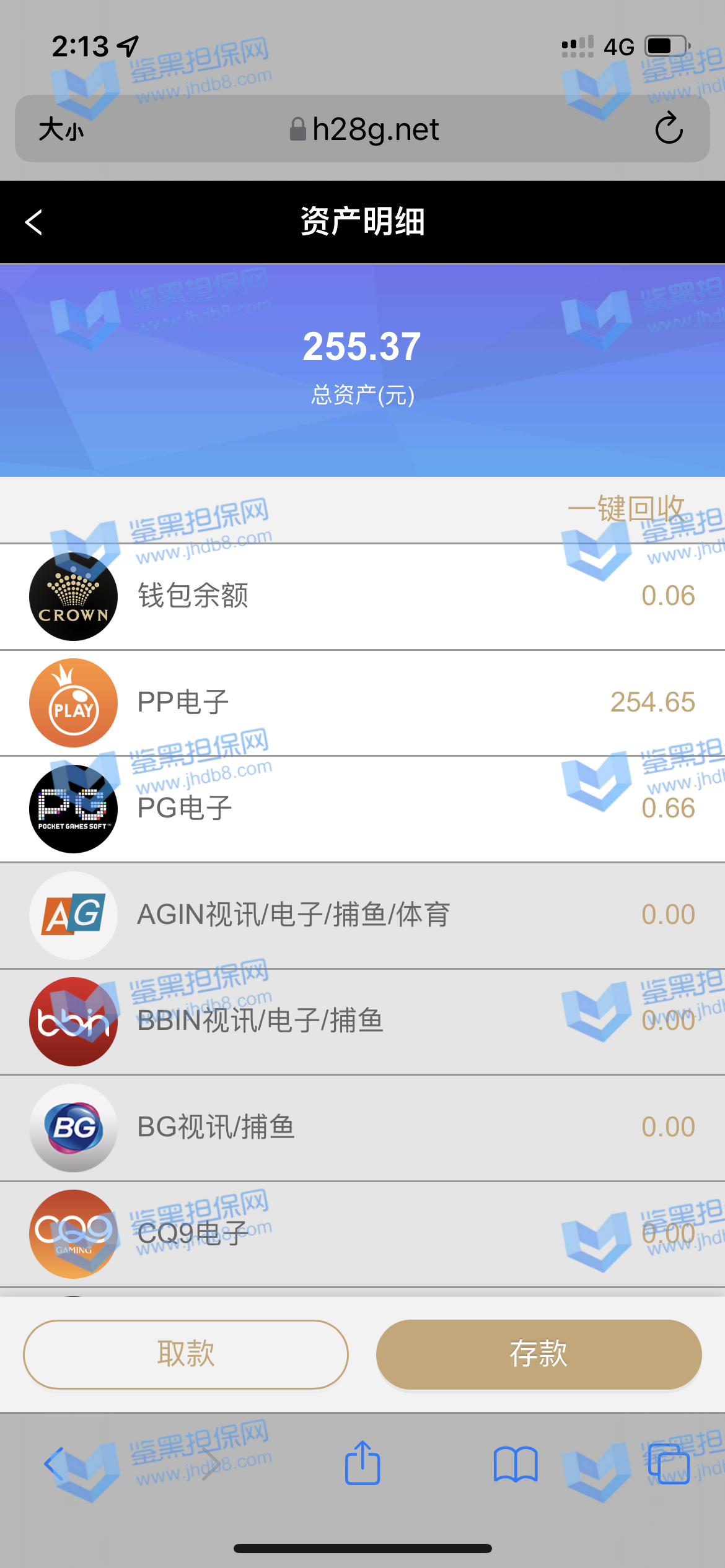The height and width of the screenshot is (1568, 725).
Task: Choose the BG视讯/捕鱼 row
Action: (362, 1128)
